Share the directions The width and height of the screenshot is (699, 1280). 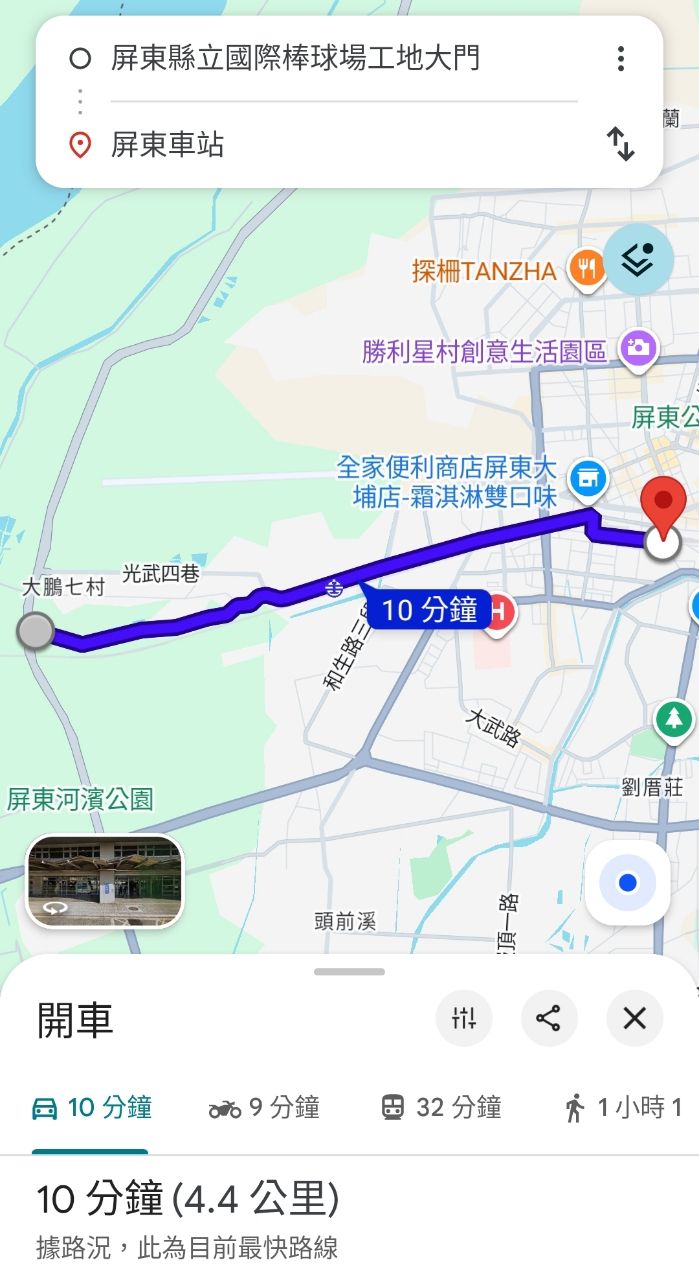[549, 1019]
